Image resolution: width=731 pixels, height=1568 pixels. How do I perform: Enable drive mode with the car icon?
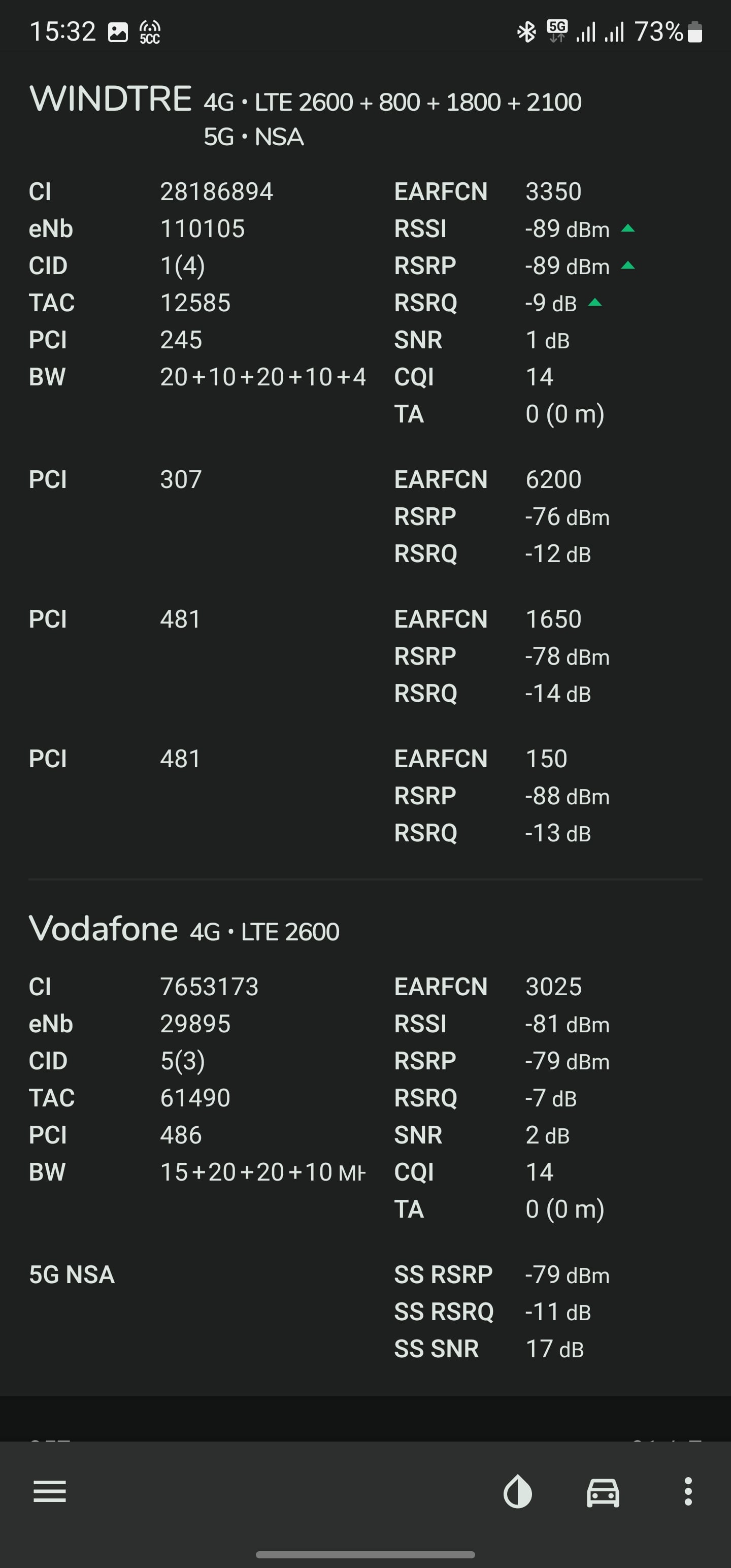click(603, 1492)
